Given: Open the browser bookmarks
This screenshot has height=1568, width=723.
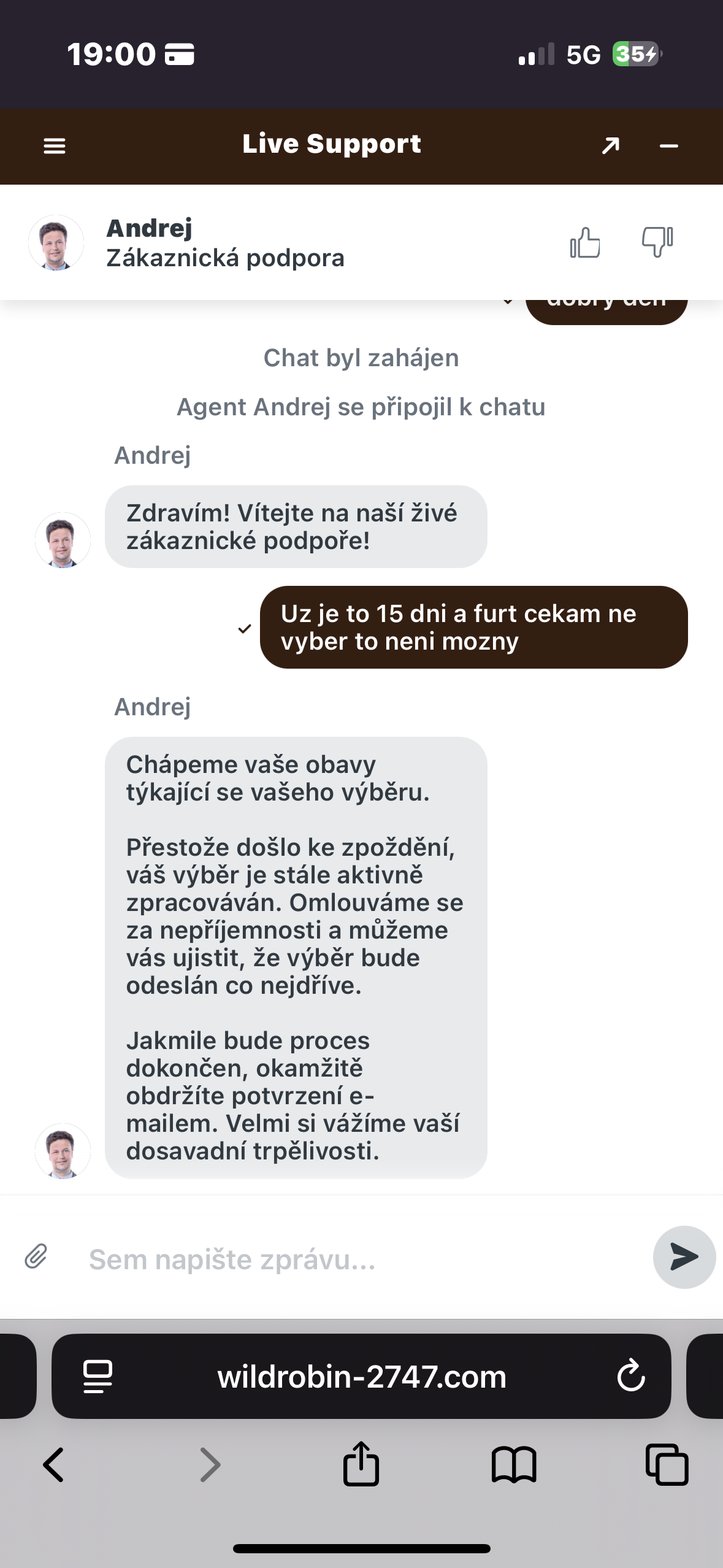Looking at the screenshot, I should [514, 1464].
